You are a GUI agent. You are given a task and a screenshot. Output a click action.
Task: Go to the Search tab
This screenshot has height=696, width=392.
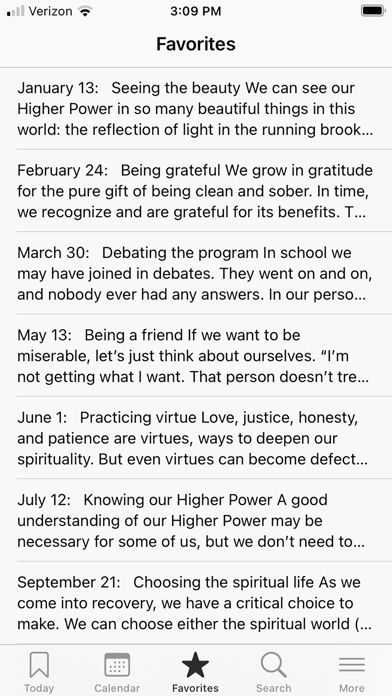(273, 672)
